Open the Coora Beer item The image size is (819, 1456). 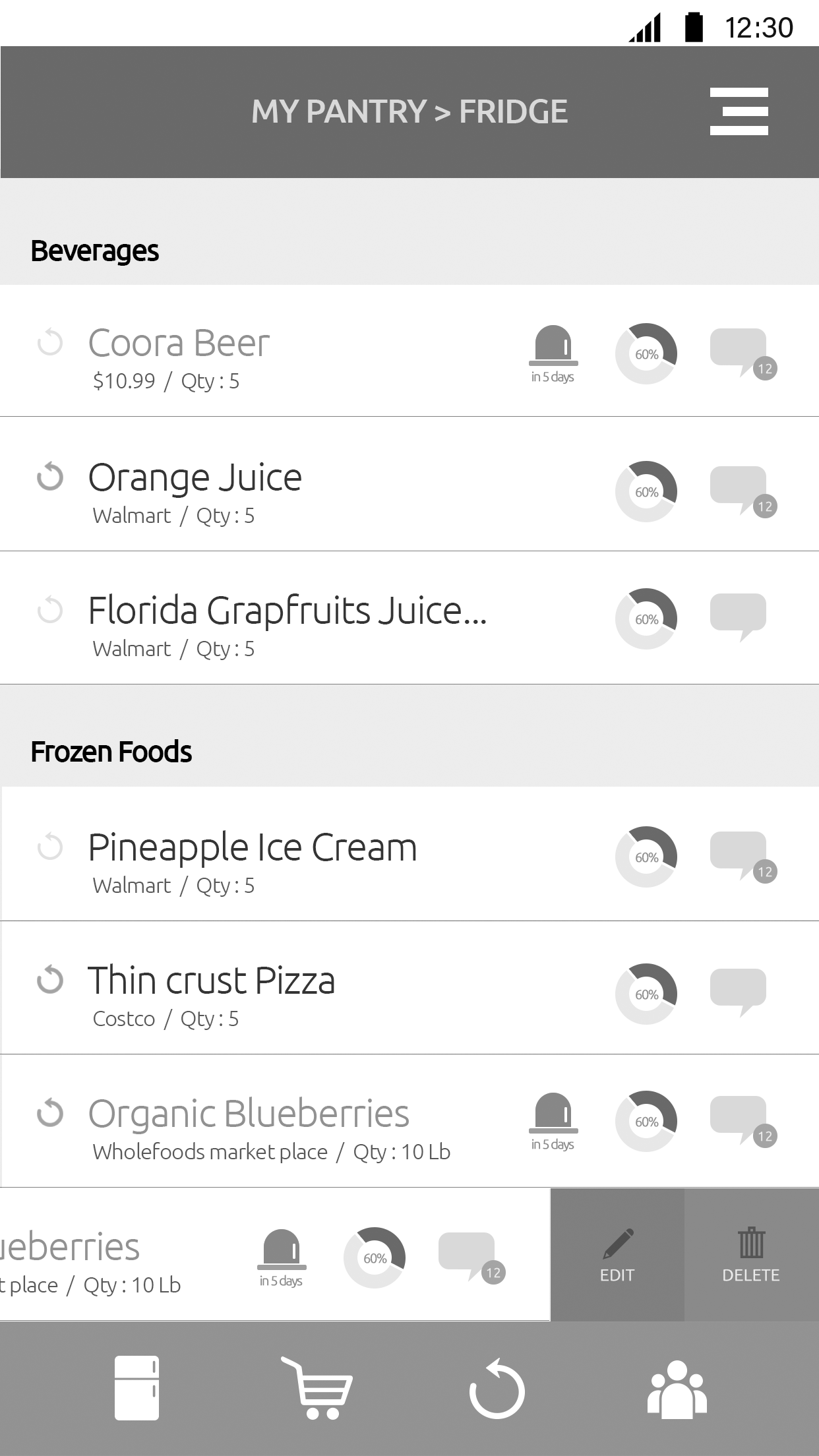[x=409, y=351]
